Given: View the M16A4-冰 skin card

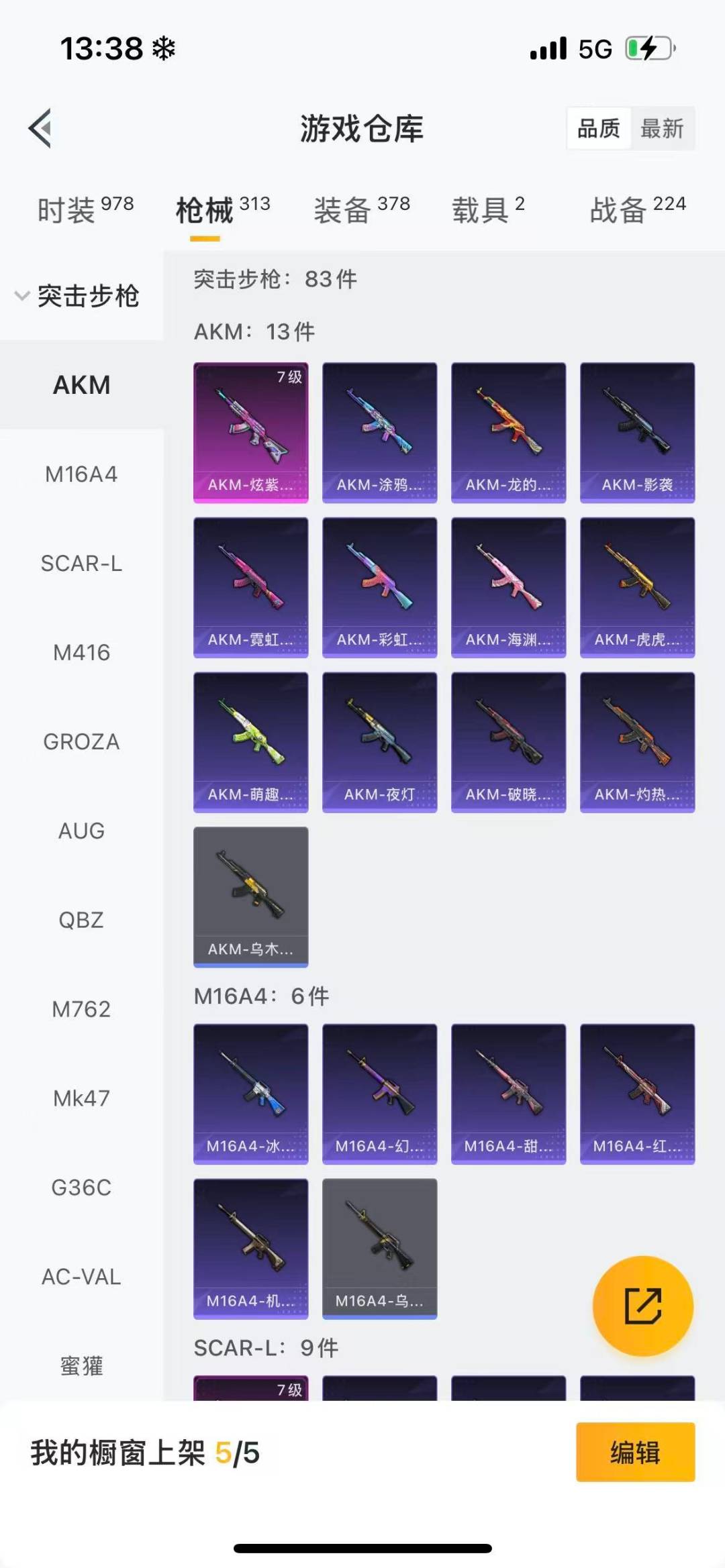Looking at the screenshot, I should coord(251,1094).
